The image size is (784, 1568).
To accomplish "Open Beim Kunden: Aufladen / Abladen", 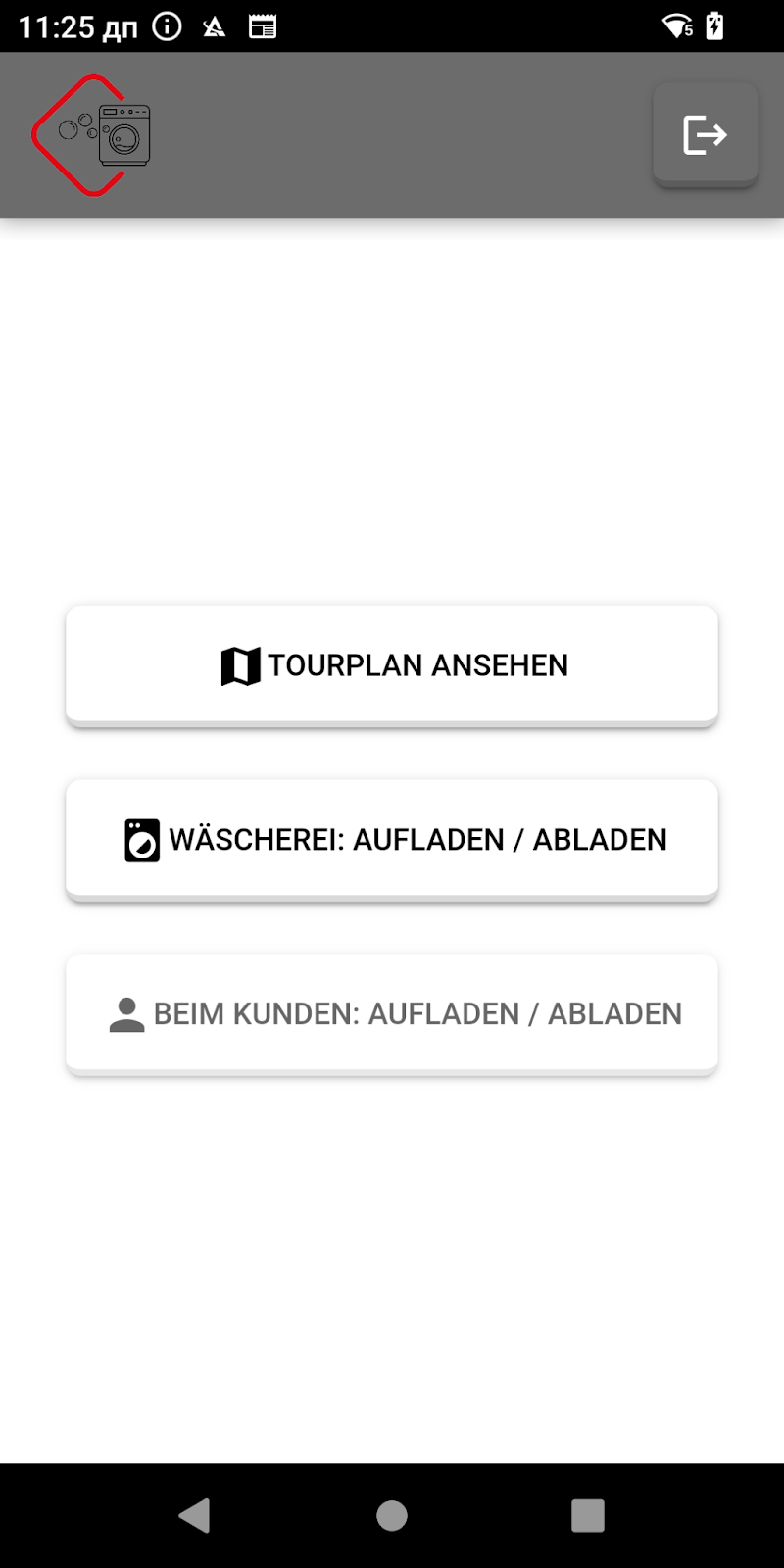I will pyautogui.click(x=392, y=1014).
